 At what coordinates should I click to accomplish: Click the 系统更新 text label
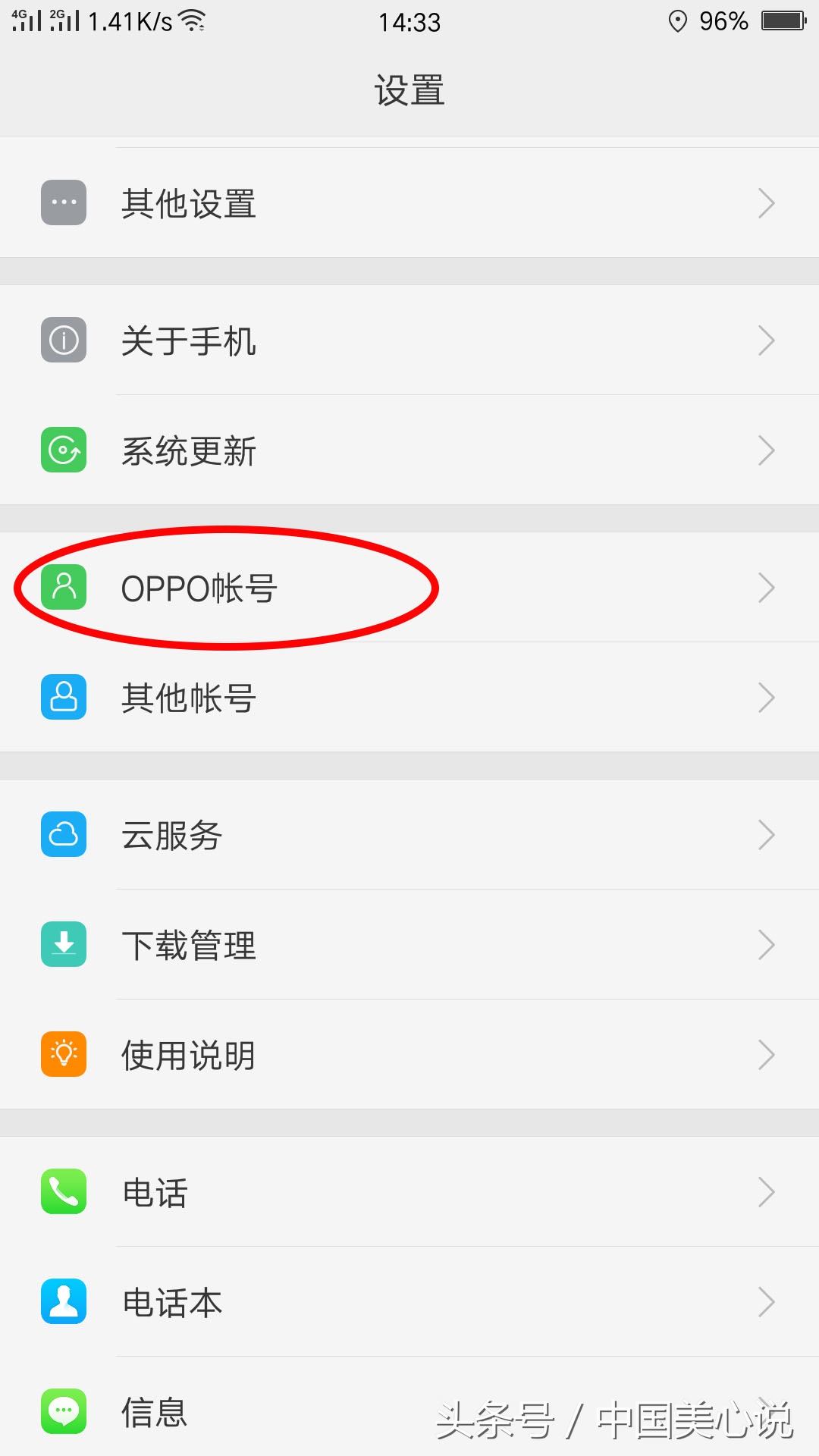point(188,450)
